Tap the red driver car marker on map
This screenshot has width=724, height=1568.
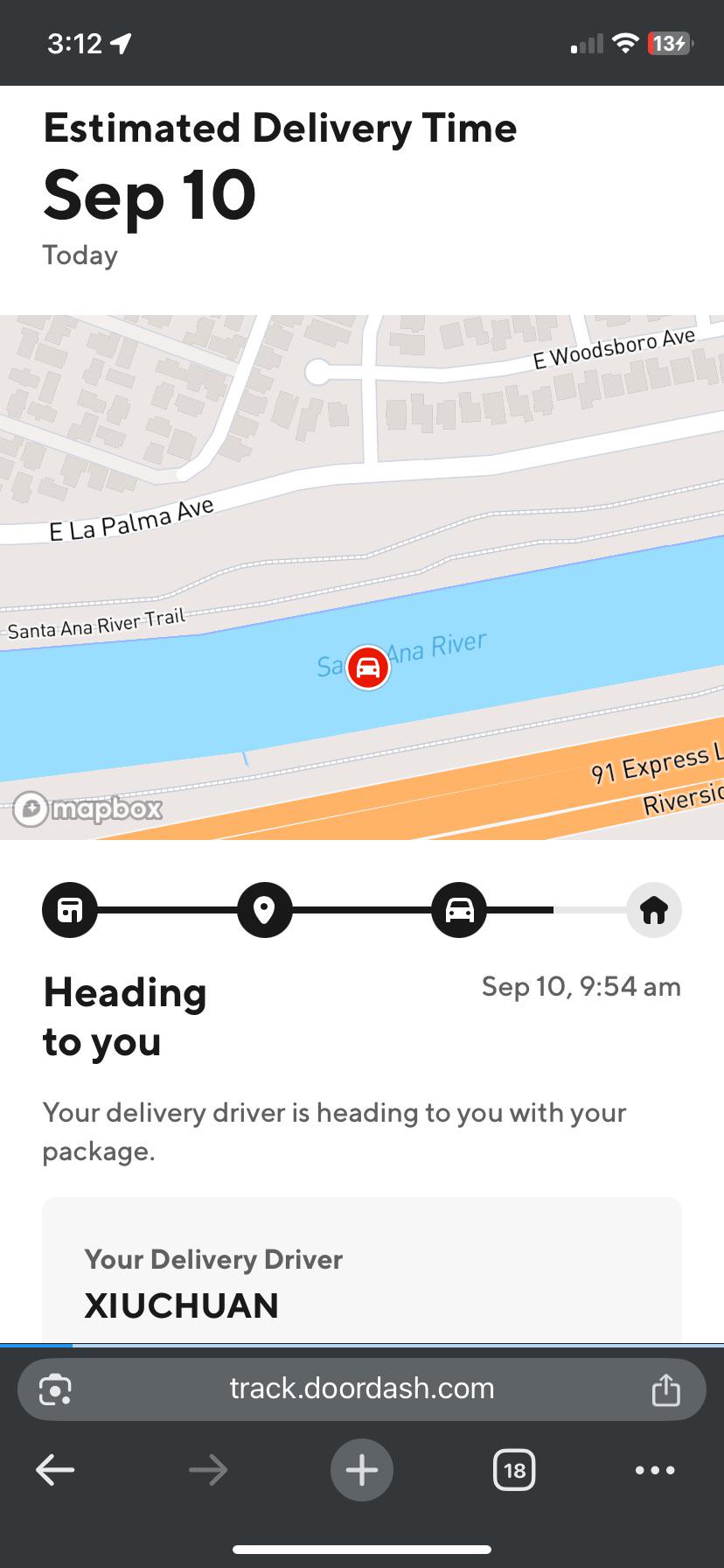368,668
